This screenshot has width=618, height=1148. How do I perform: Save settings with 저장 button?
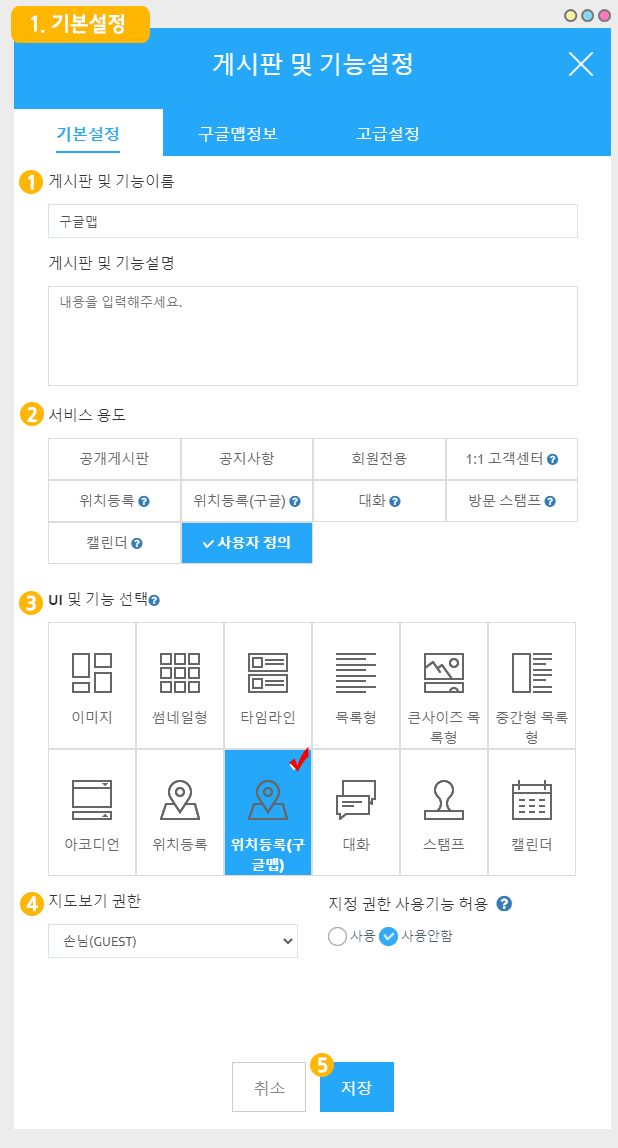357,1087
